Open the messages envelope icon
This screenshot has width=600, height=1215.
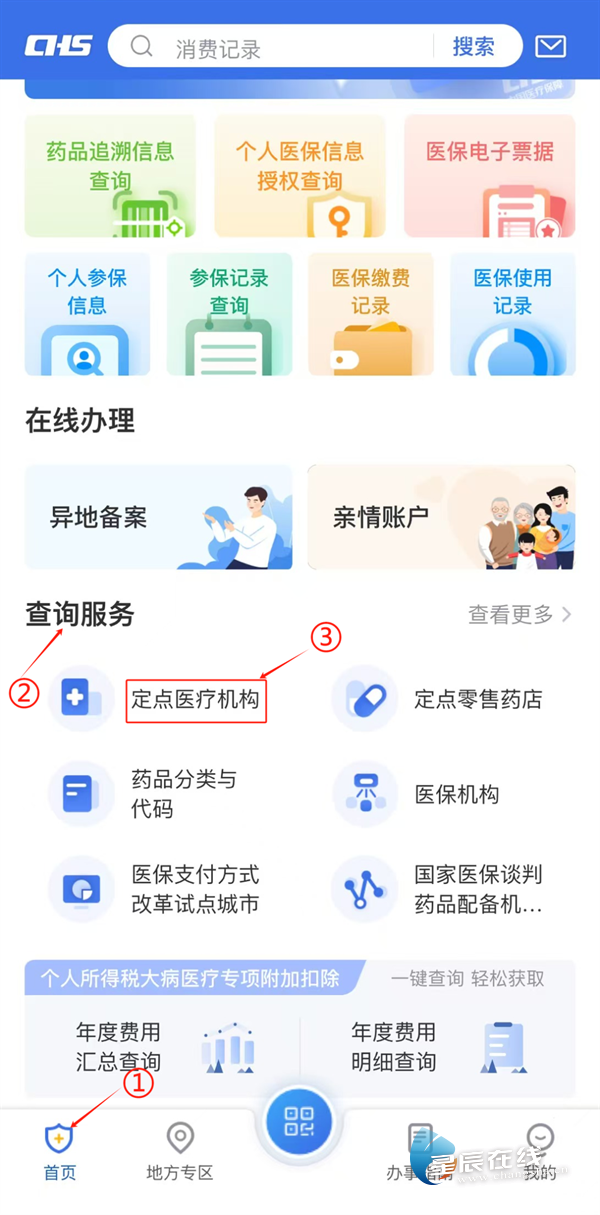point(551,47)
